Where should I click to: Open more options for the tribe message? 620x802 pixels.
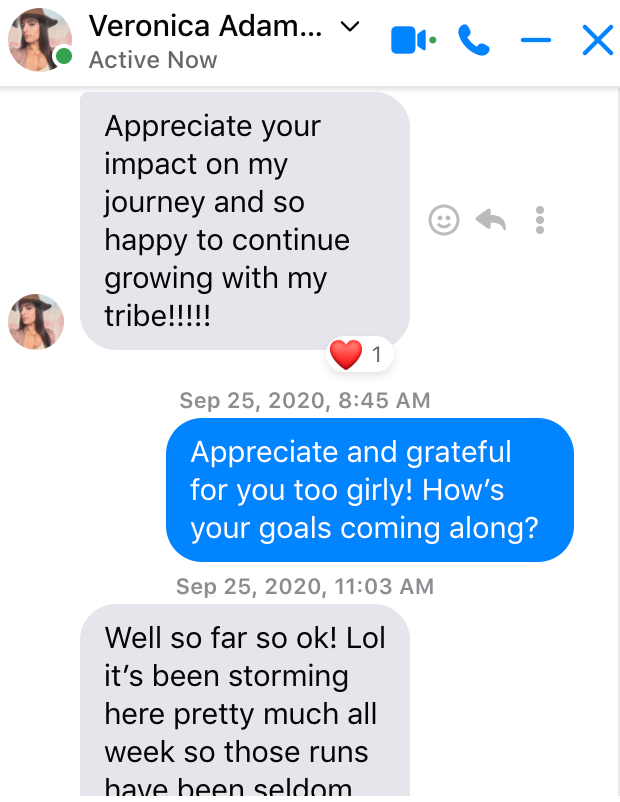(x=539, y=220)
